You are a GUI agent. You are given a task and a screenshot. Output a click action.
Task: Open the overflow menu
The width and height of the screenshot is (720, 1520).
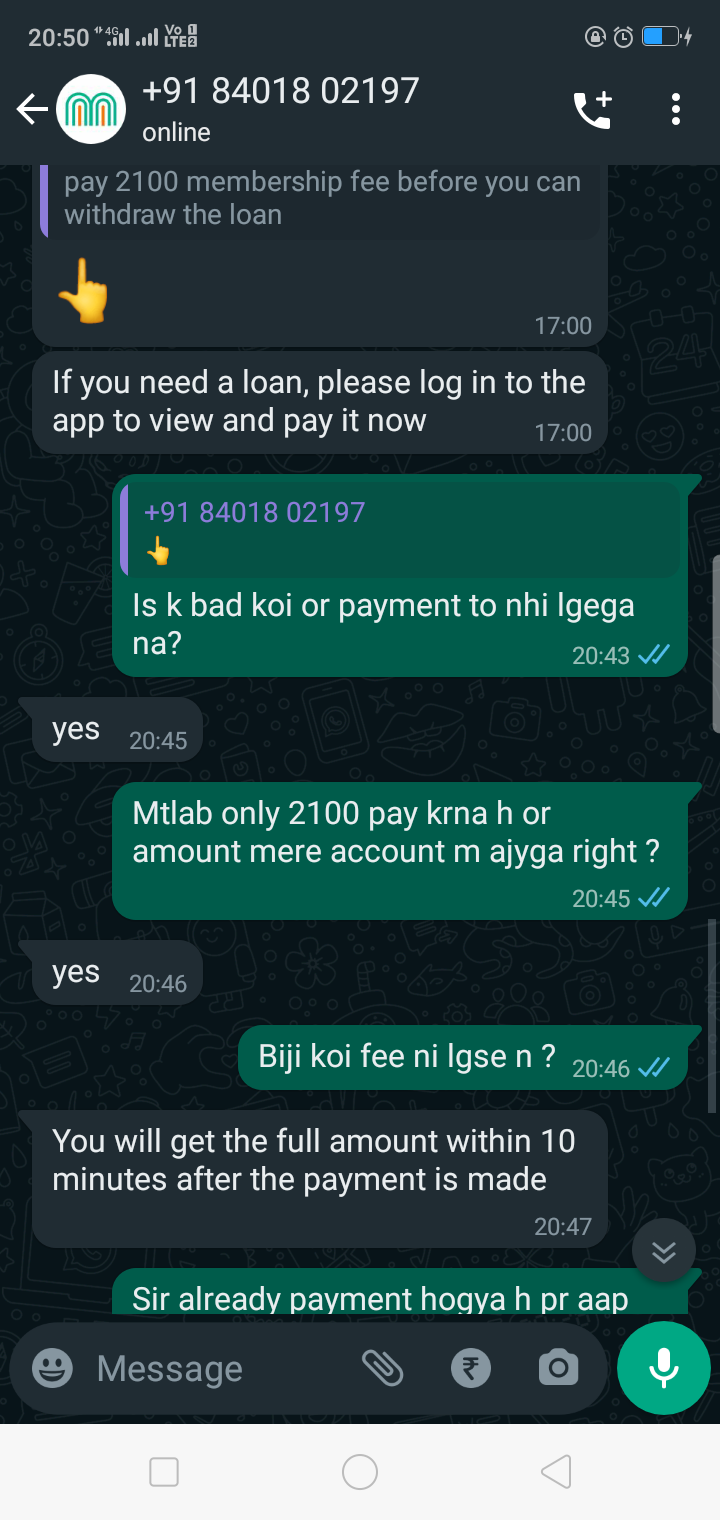point(676,109)
